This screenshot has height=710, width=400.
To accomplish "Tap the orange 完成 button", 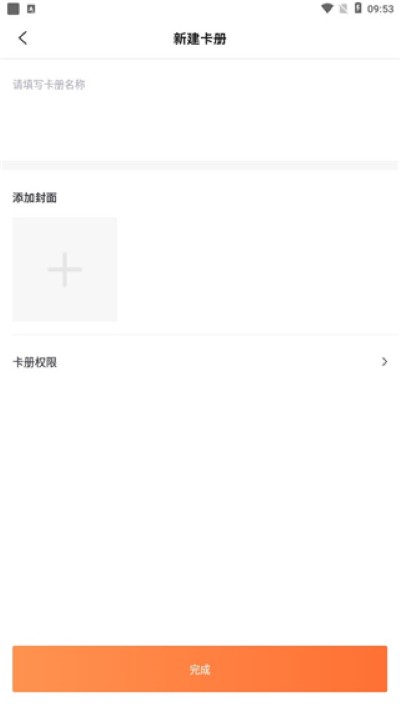I will pos(200,669).
